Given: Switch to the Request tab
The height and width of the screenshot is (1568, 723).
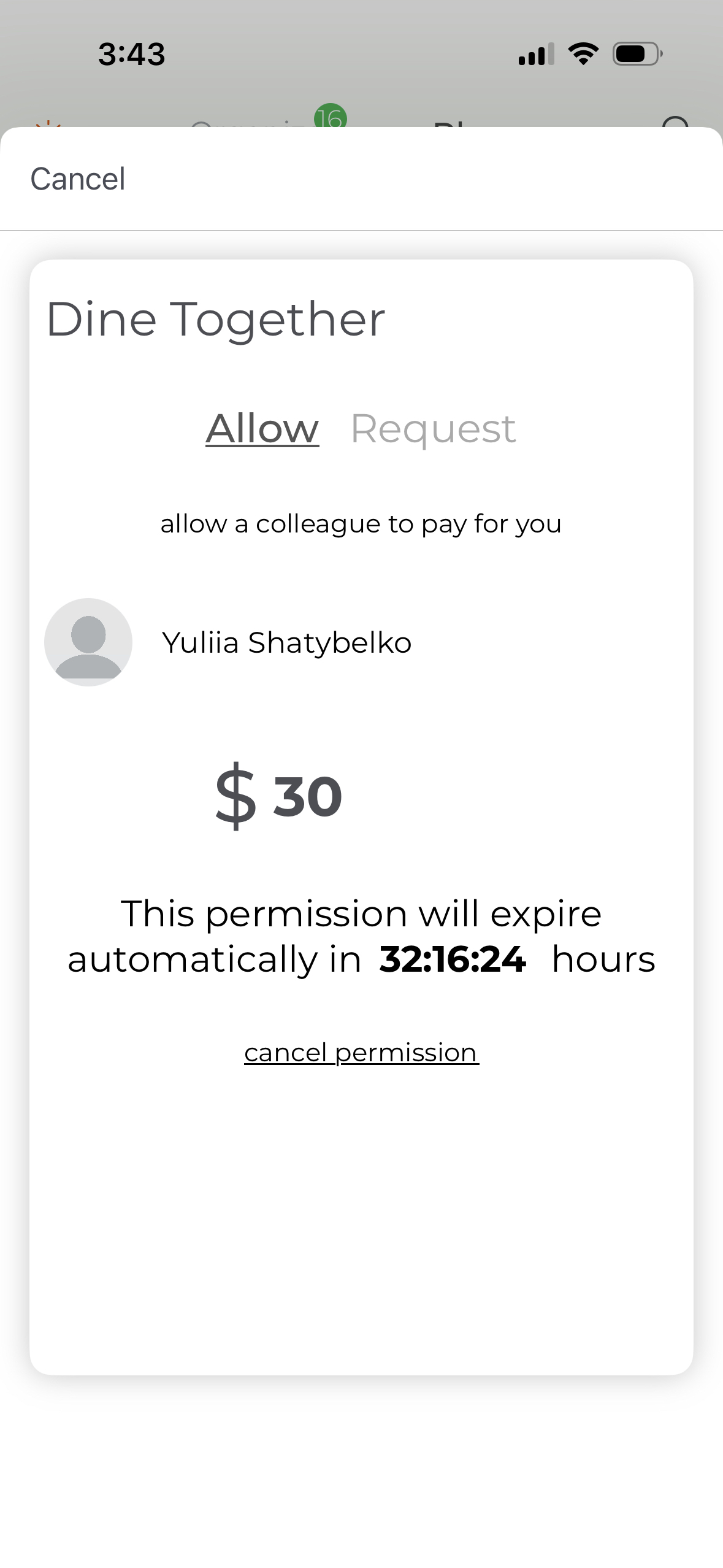Looking at the screenshot, I should coord(433,428).
